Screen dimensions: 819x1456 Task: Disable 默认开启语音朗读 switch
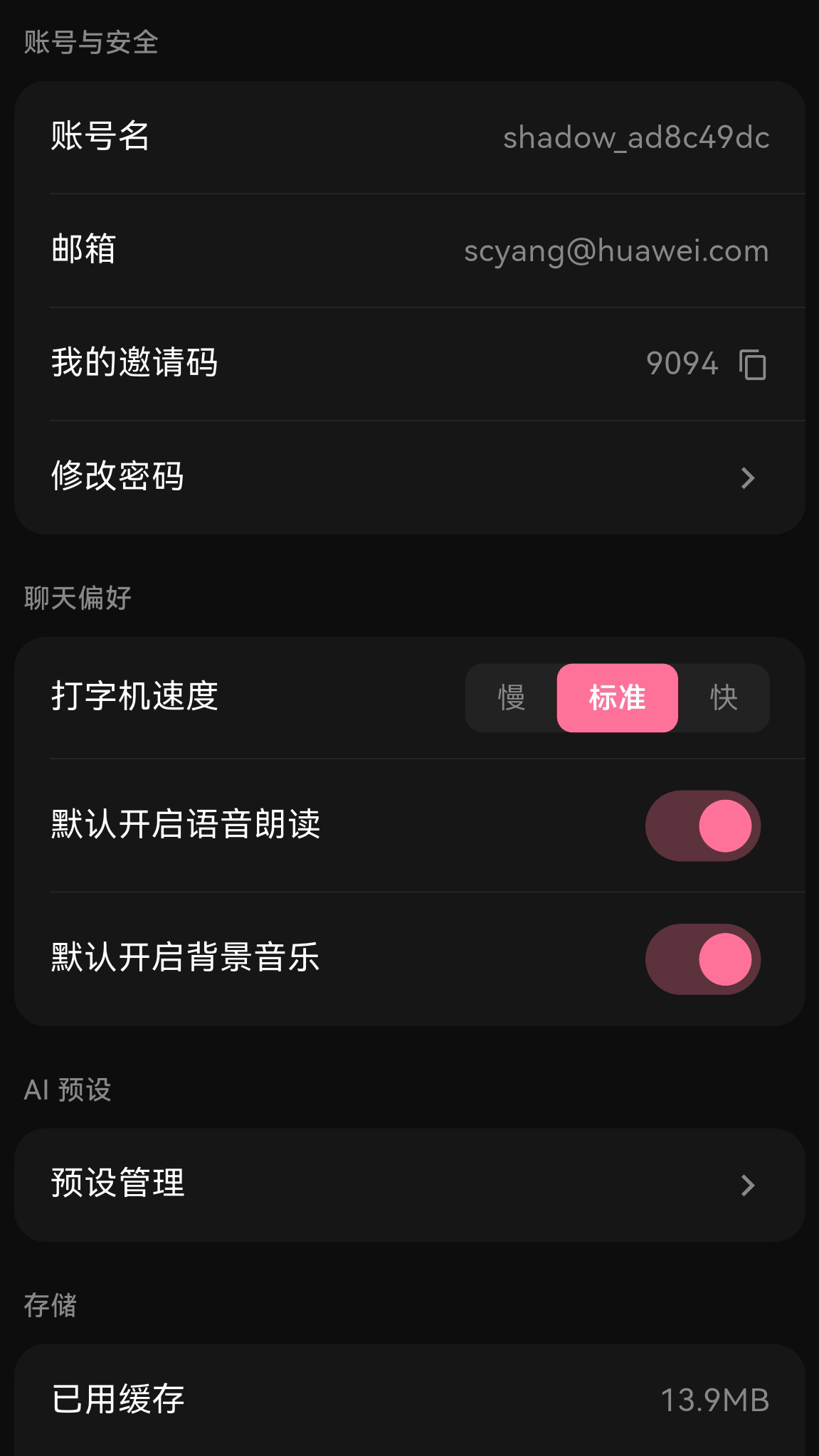[702, 825]
